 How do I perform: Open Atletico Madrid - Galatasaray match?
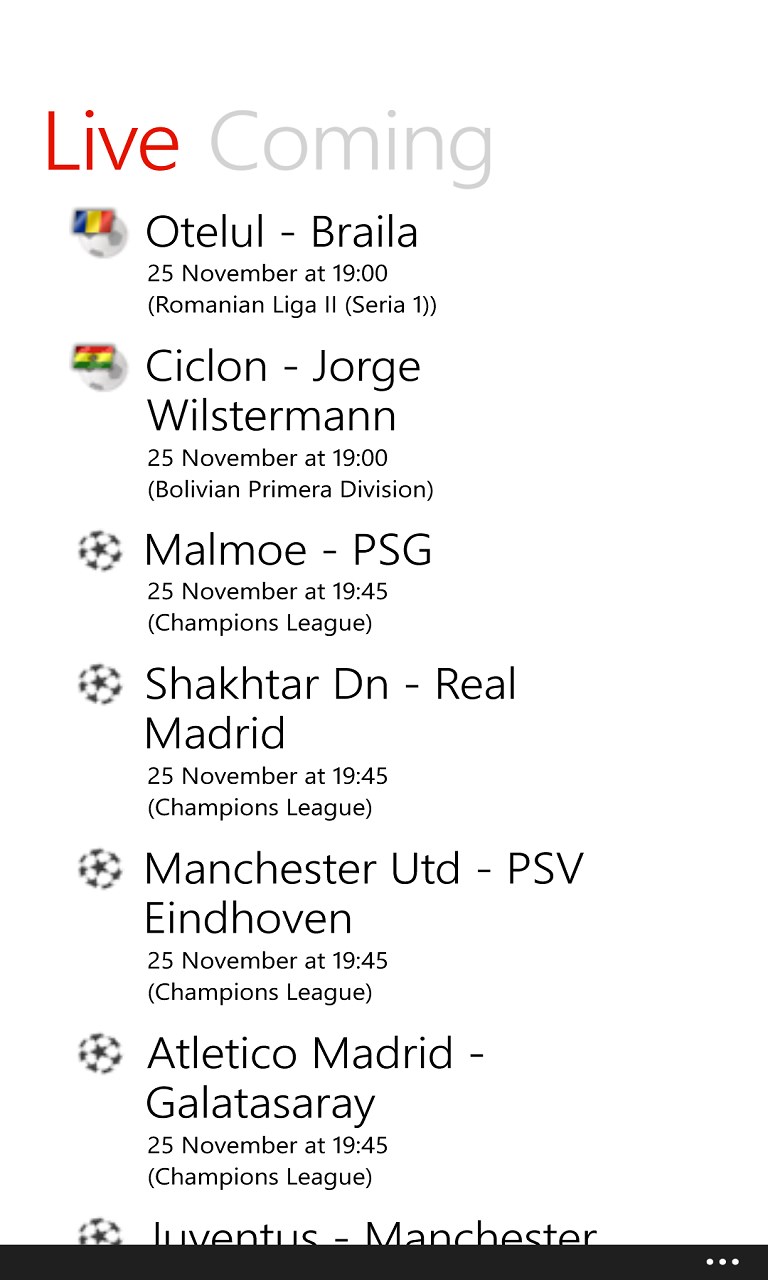(x=315, y=1078)
